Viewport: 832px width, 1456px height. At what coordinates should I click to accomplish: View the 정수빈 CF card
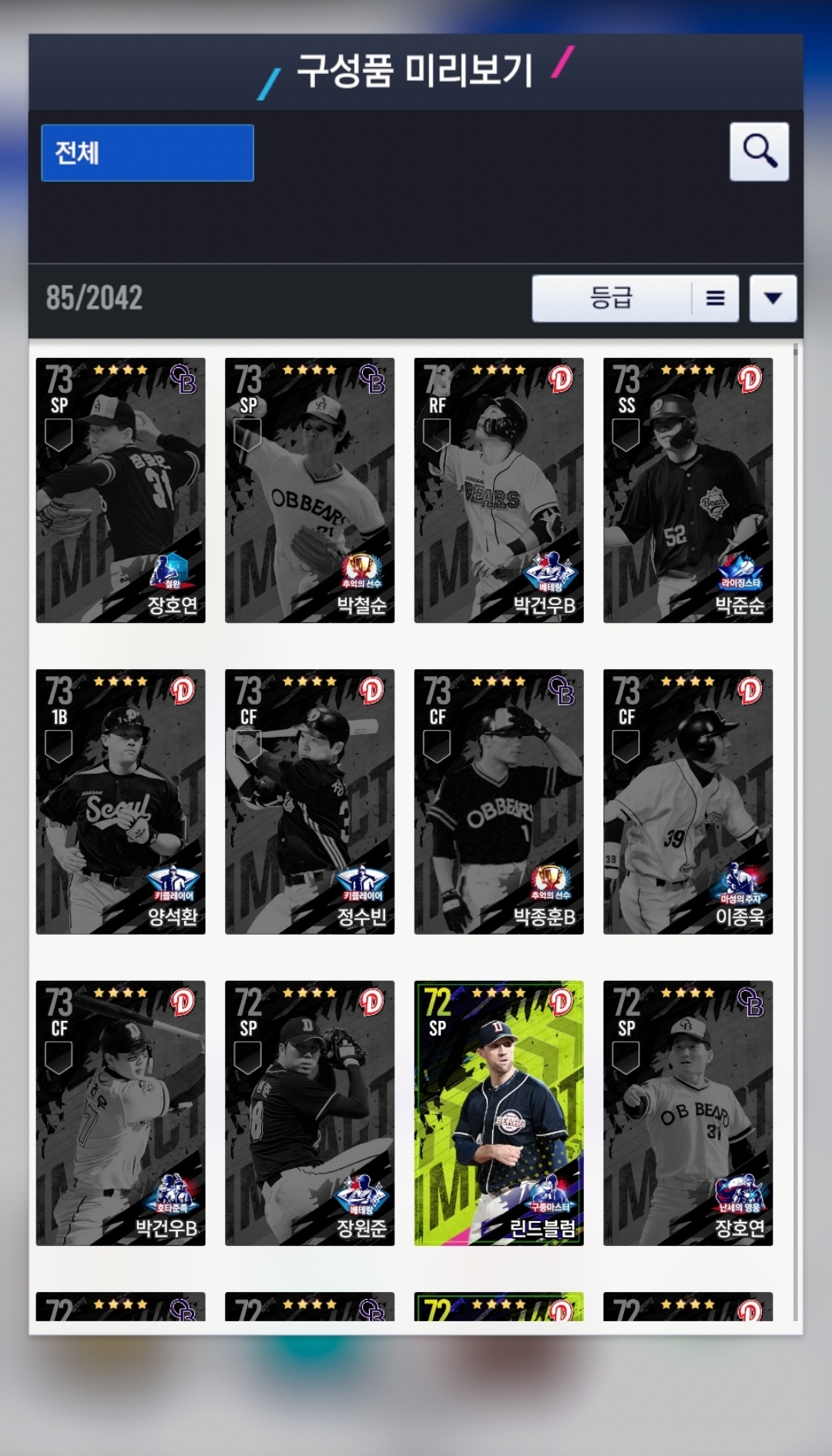(310, 802)
